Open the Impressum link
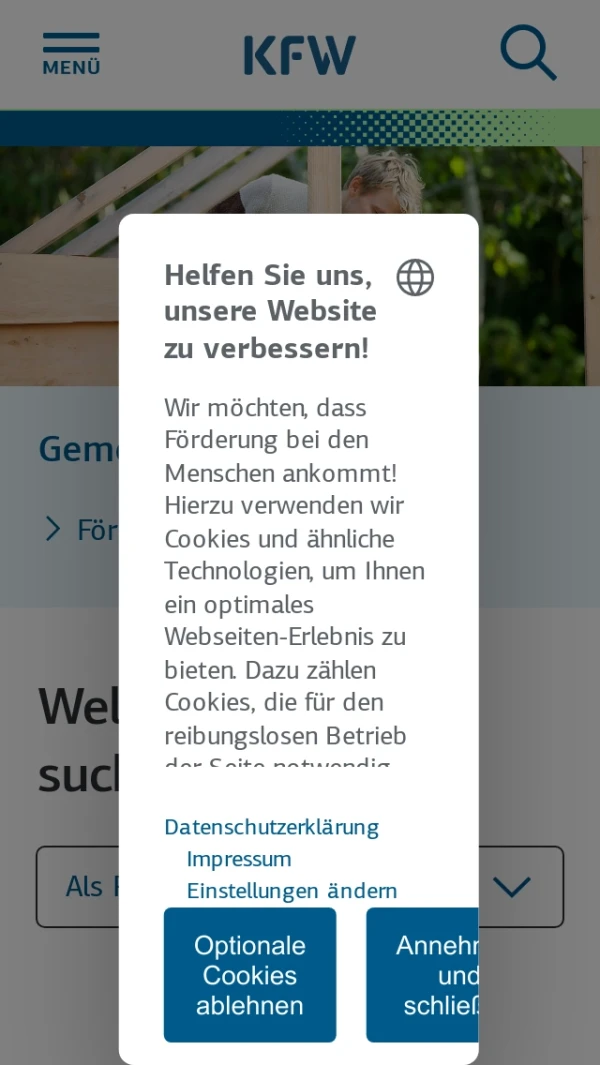This screenshot has width=600, height=1065. (x=239, y=859)
